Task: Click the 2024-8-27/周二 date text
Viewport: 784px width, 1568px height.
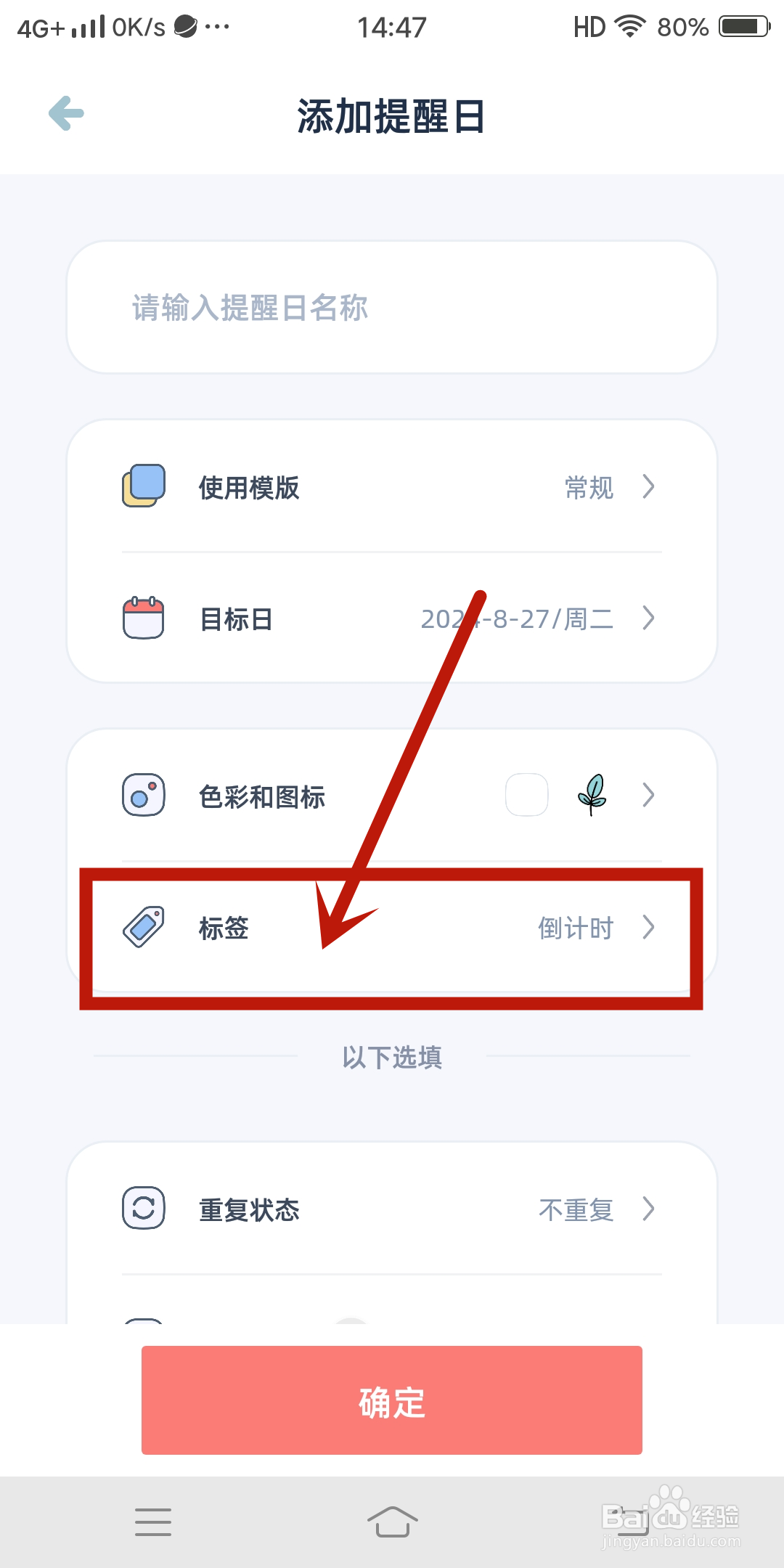Action: (518, 618)
